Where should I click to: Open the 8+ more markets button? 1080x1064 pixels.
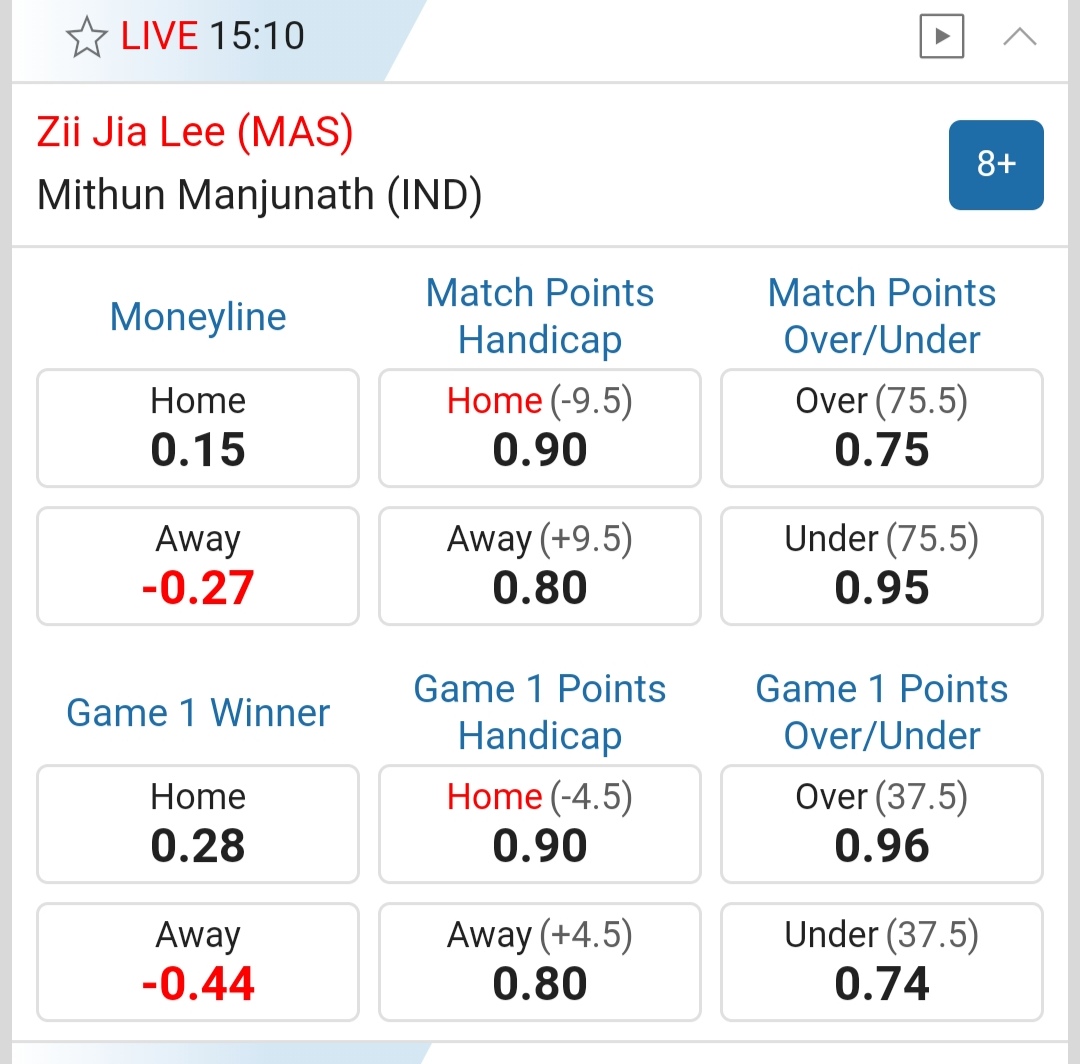pos(995,165)
